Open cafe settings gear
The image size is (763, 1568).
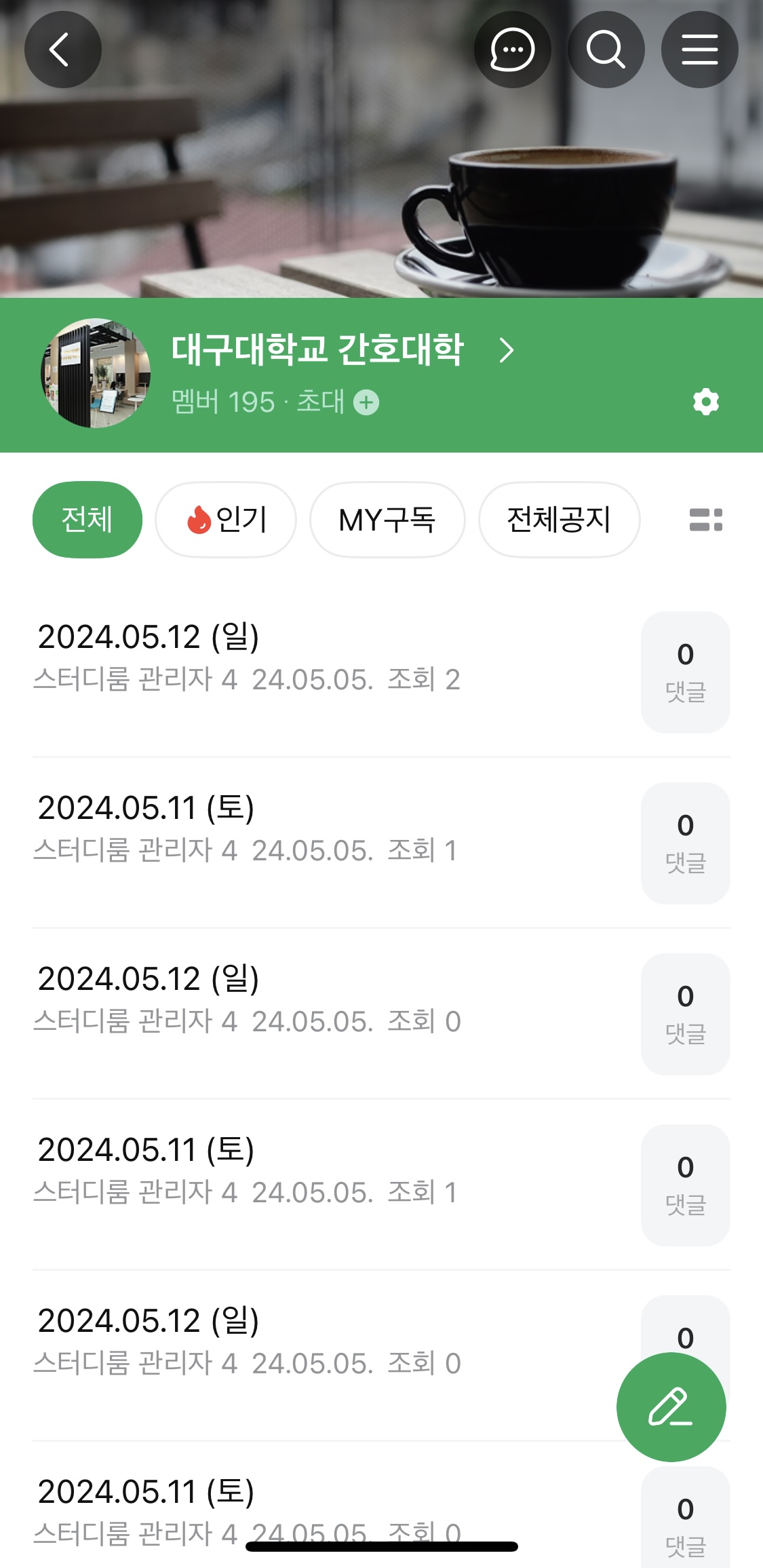[706, 402]
